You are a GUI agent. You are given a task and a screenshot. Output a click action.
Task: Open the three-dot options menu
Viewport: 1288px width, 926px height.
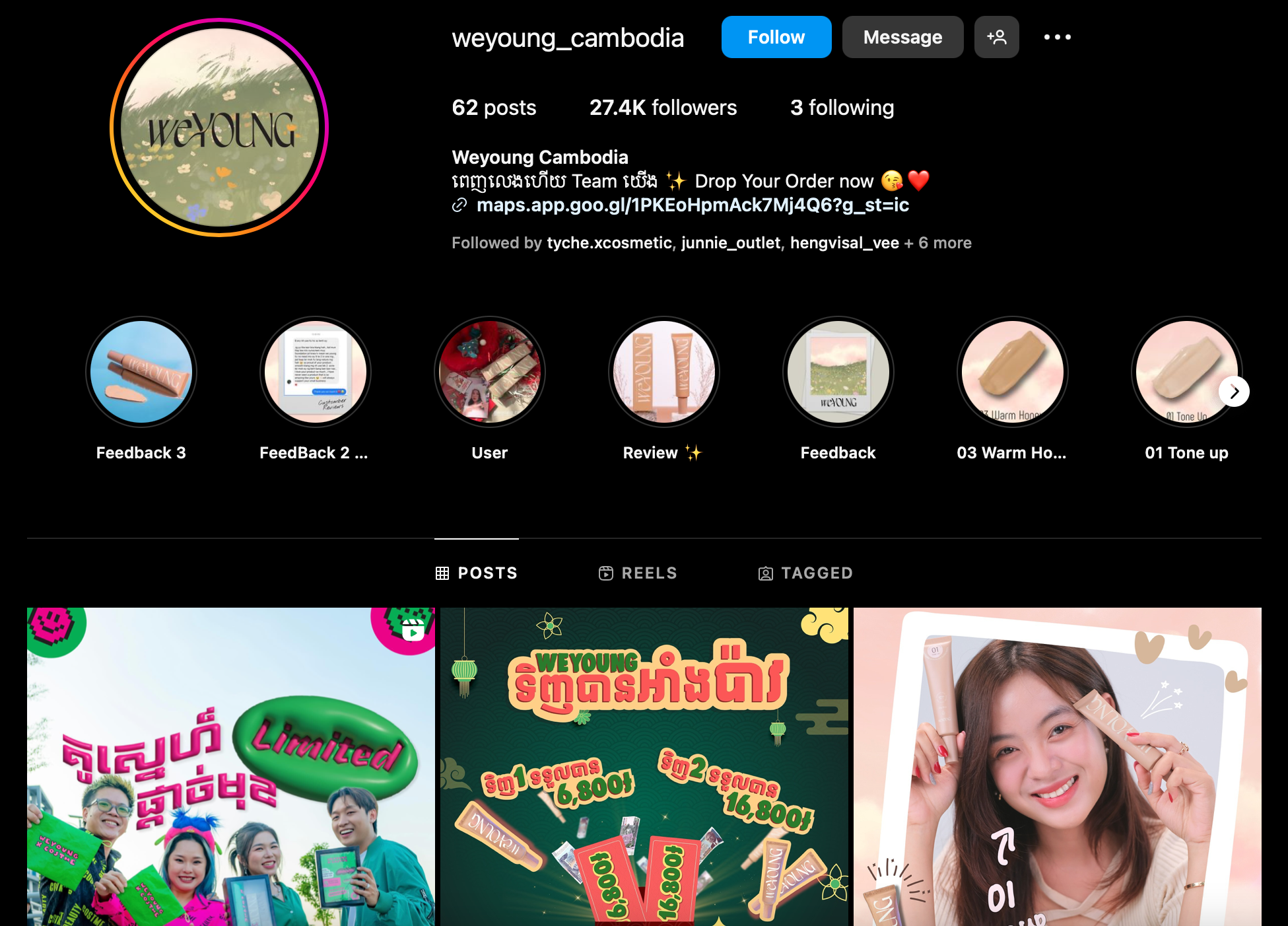click(1057, 37)
